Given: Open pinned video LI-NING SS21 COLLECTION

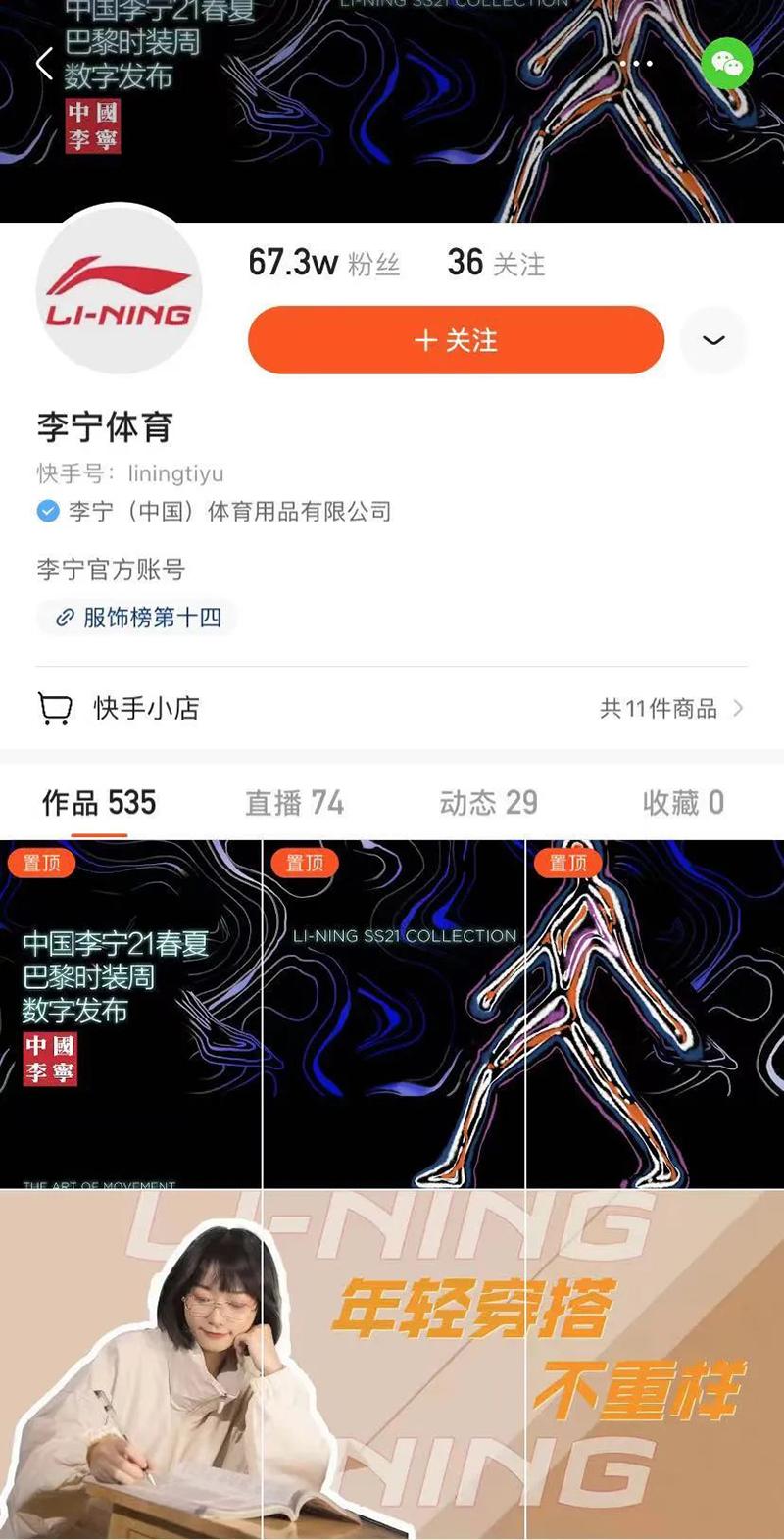Looking at the screenshot, I should [x=394, y=1015].
